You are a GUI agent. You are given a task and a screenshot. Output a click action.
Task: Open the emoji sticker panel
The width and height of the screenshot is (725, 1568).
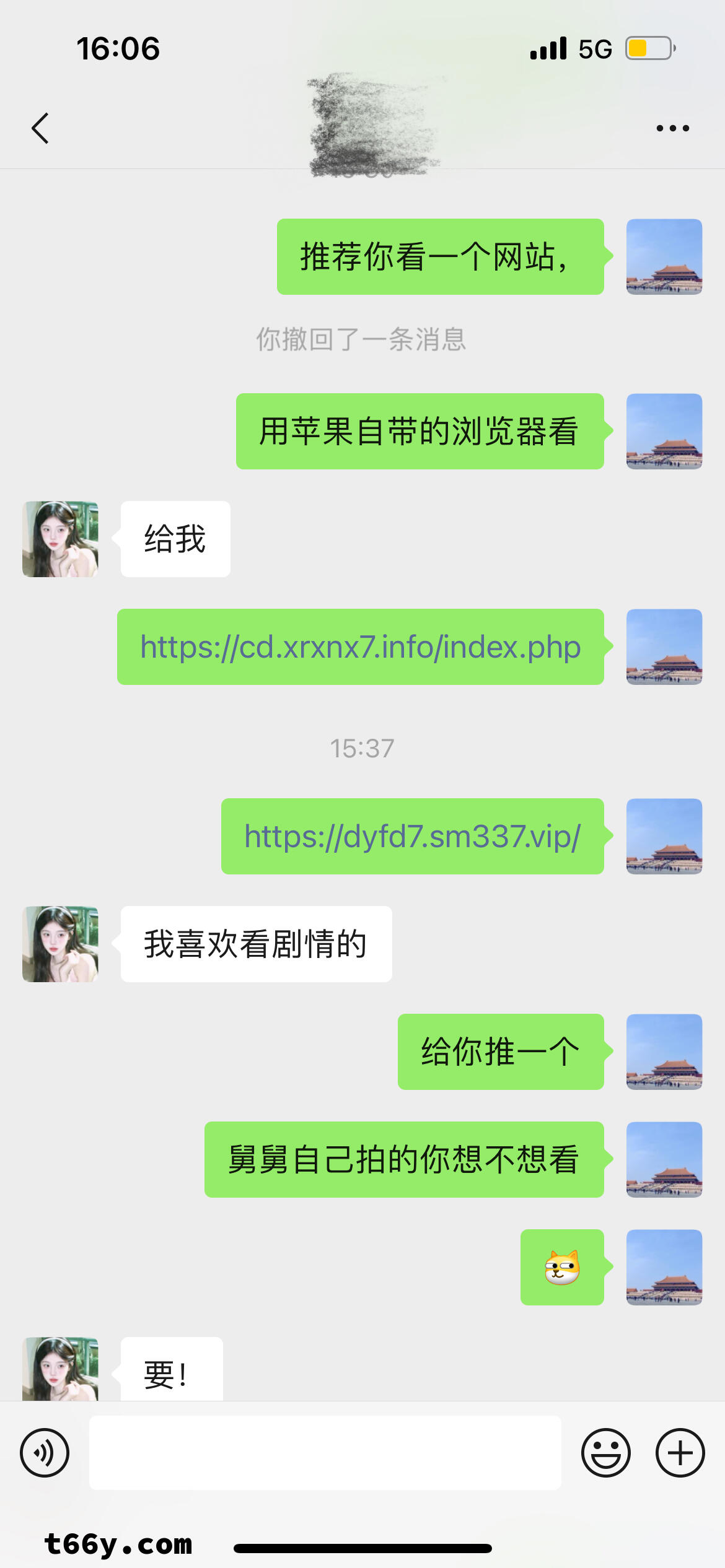point(605,1453)
